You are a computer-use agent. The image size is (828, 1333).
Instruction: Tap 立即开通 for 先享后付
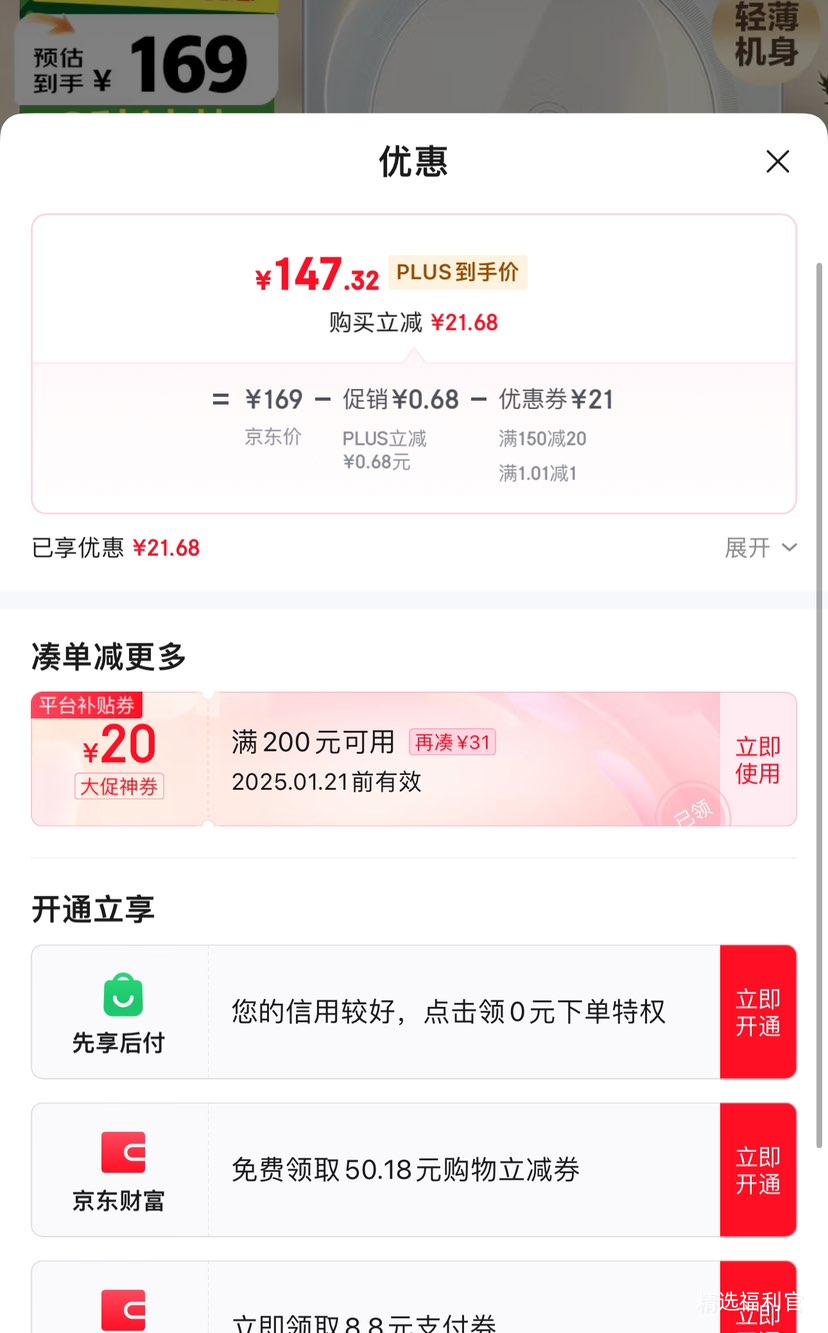(x=758, y=1010)
